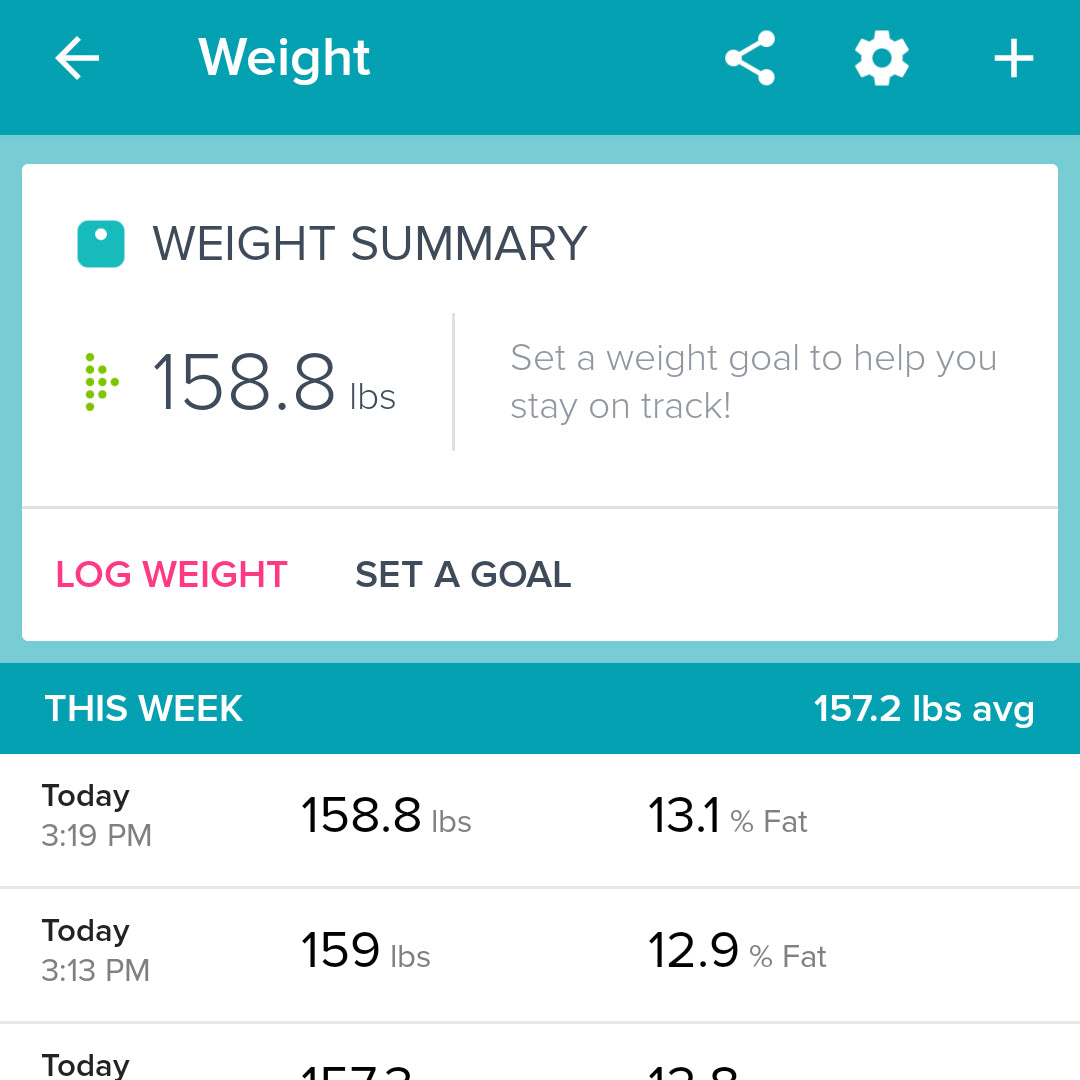This screenshot has height=1080, width=1080.
Task: Add a new weight entry with plus
Action: [x=1013, y=58]
